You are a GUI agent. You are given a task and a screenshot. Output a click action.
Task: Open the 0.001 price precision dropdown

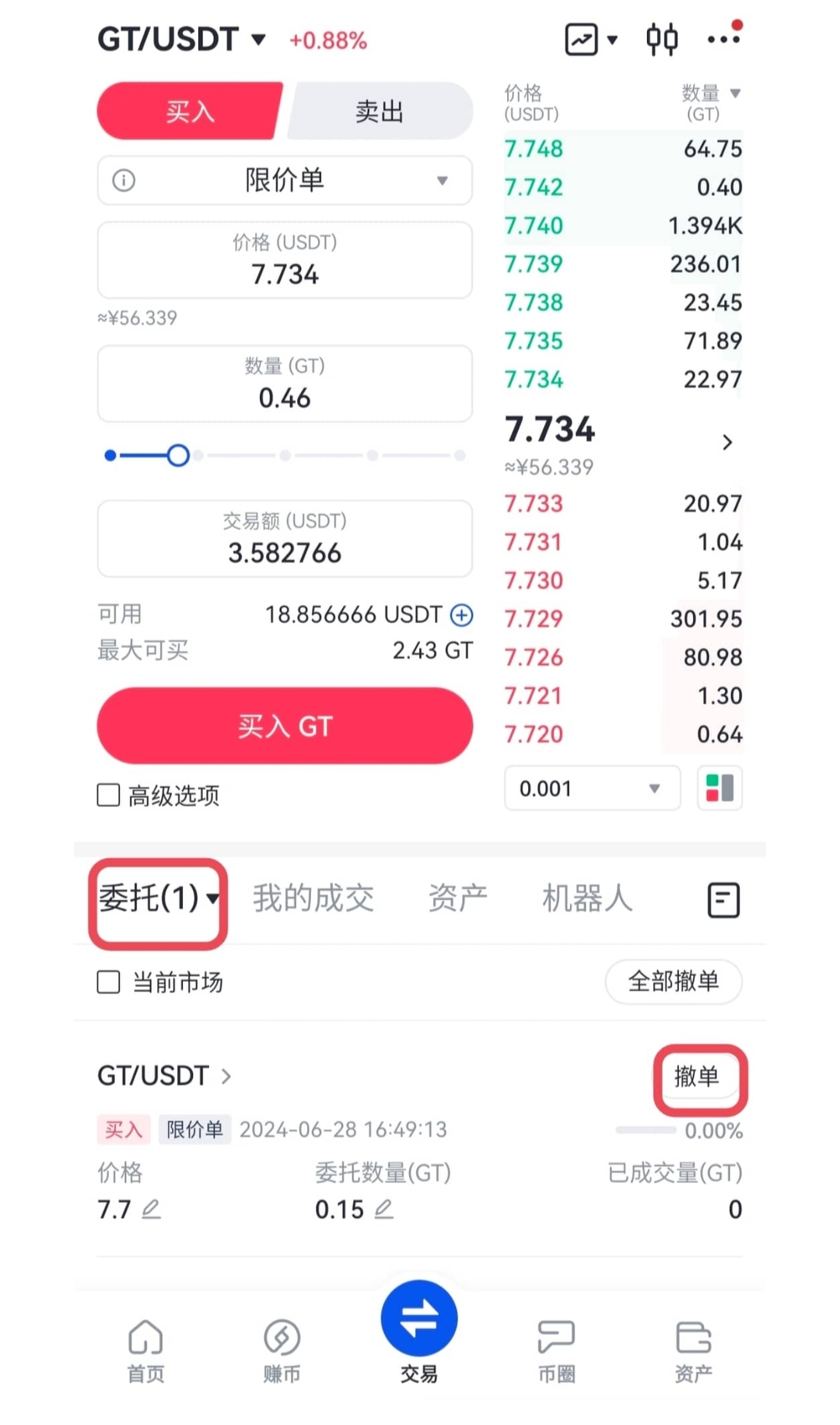coord(592,788)
